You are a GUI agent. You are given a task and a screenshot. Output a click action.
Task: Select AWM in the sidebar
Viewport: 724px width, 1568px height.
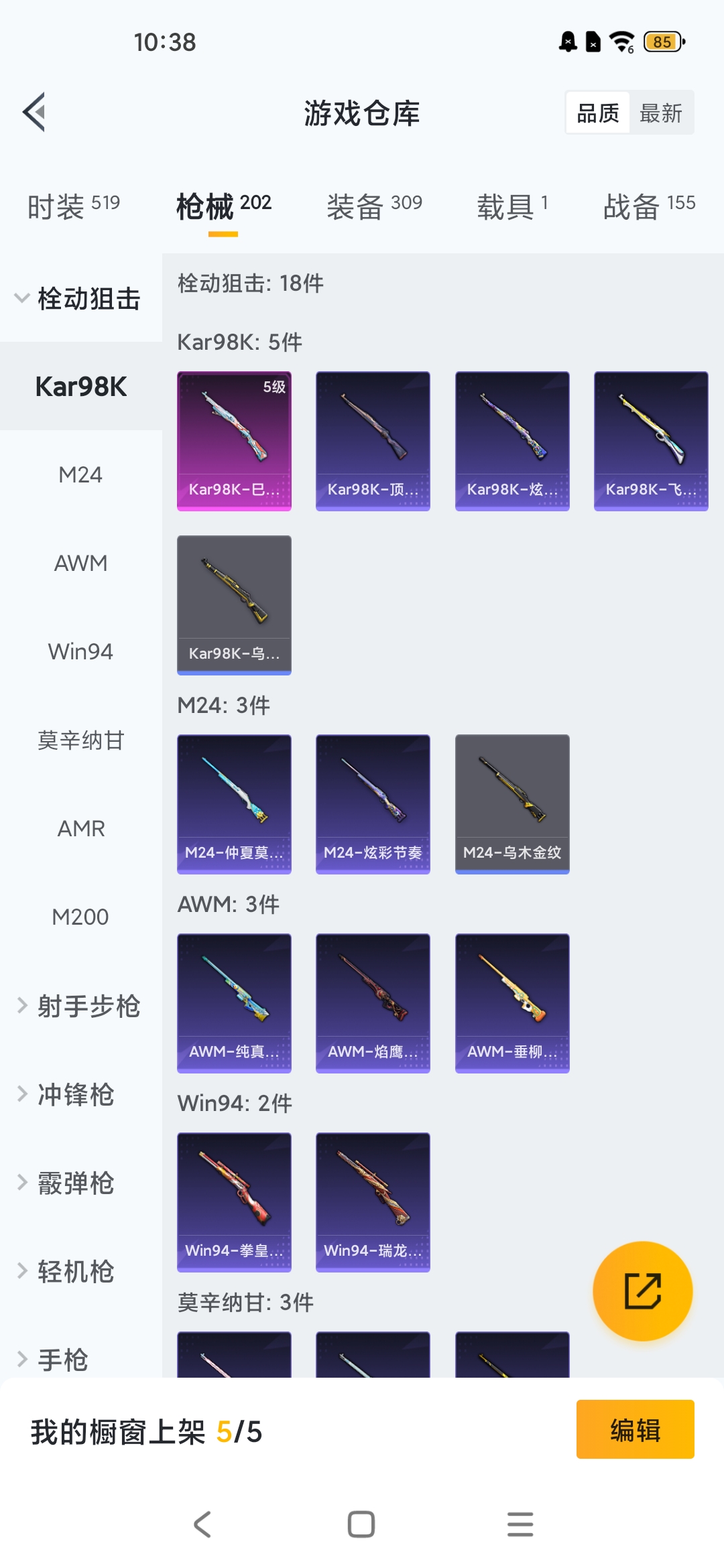80,563
